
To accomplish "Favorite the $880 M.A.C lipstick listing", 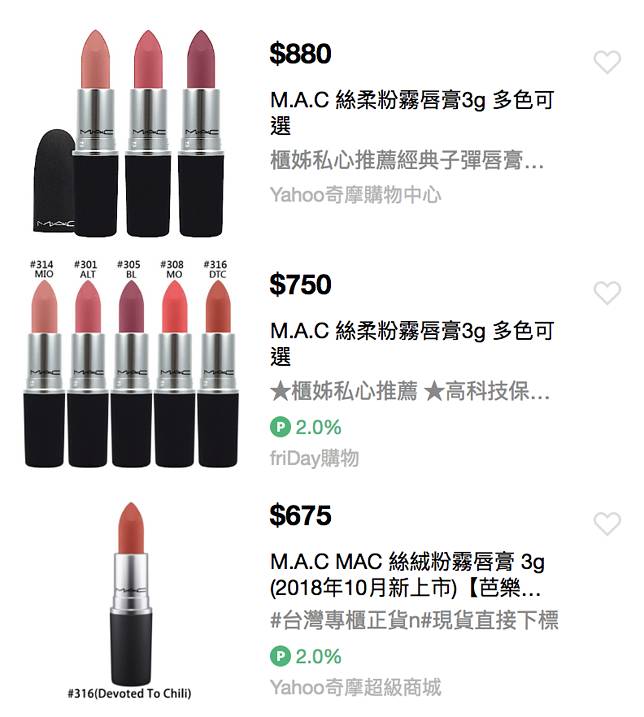I will coord(607,62).
